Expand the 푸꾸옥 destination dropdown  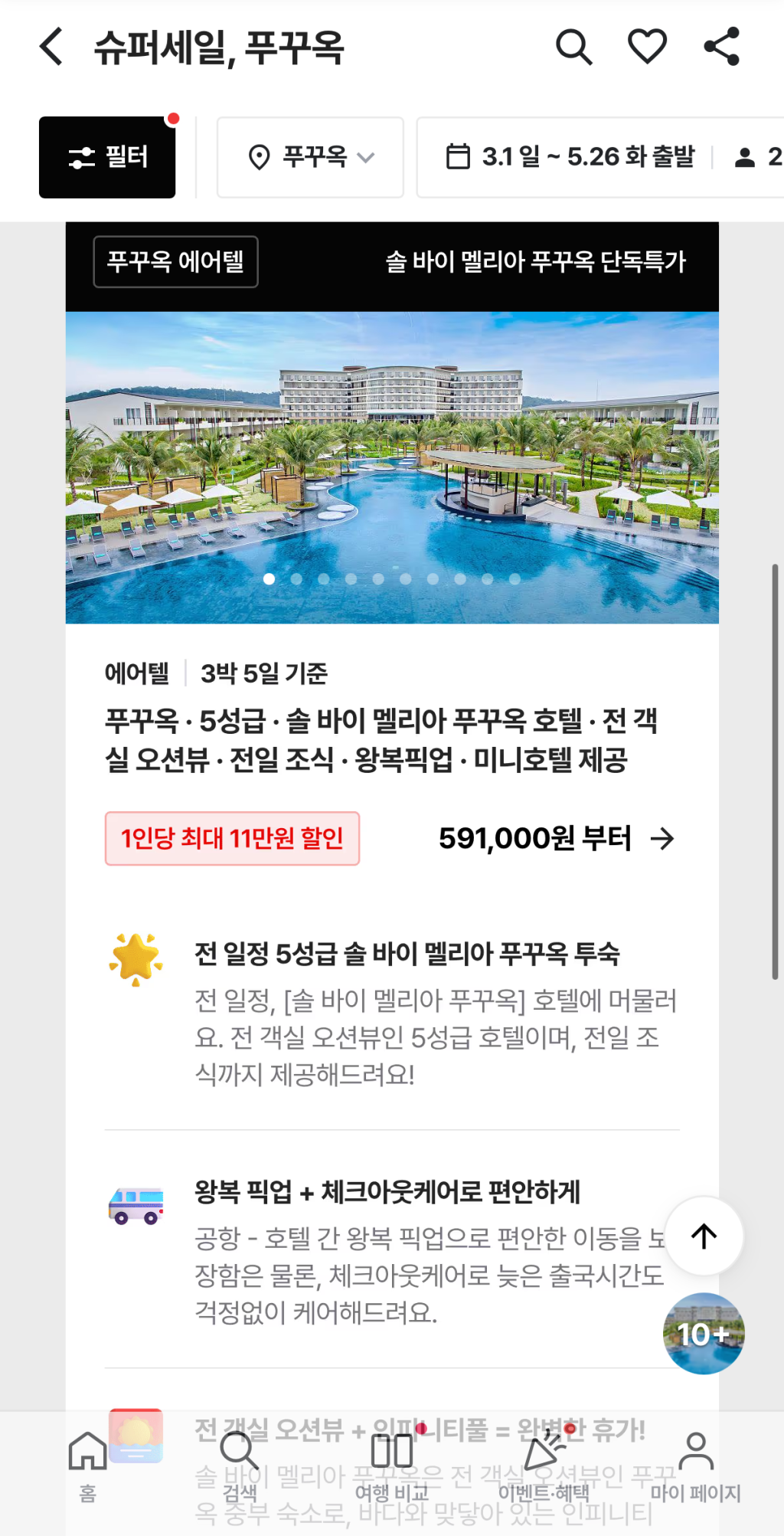pos(310,158)
